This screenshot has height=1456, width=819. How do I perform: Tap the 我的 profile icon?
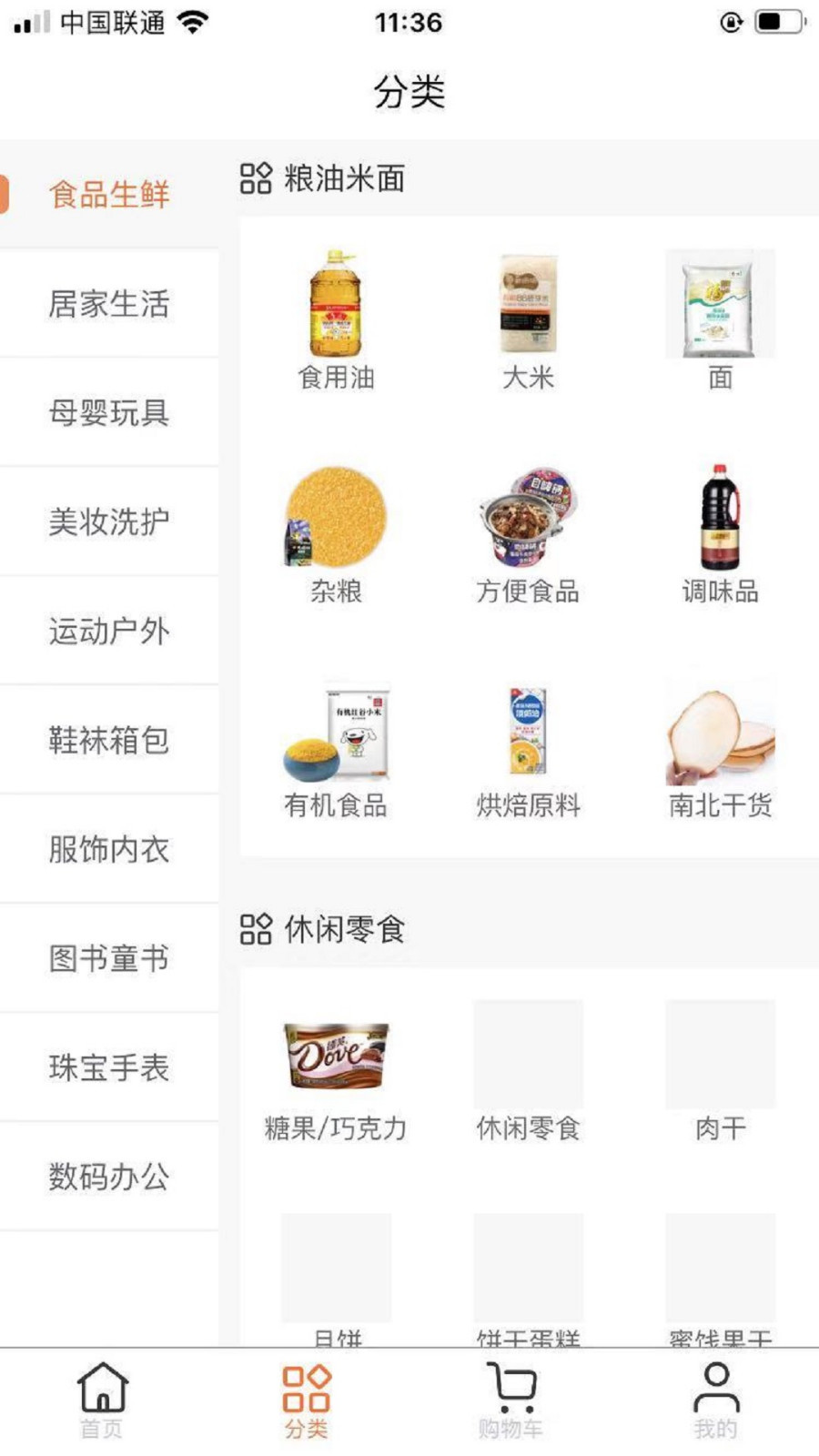715,1388
